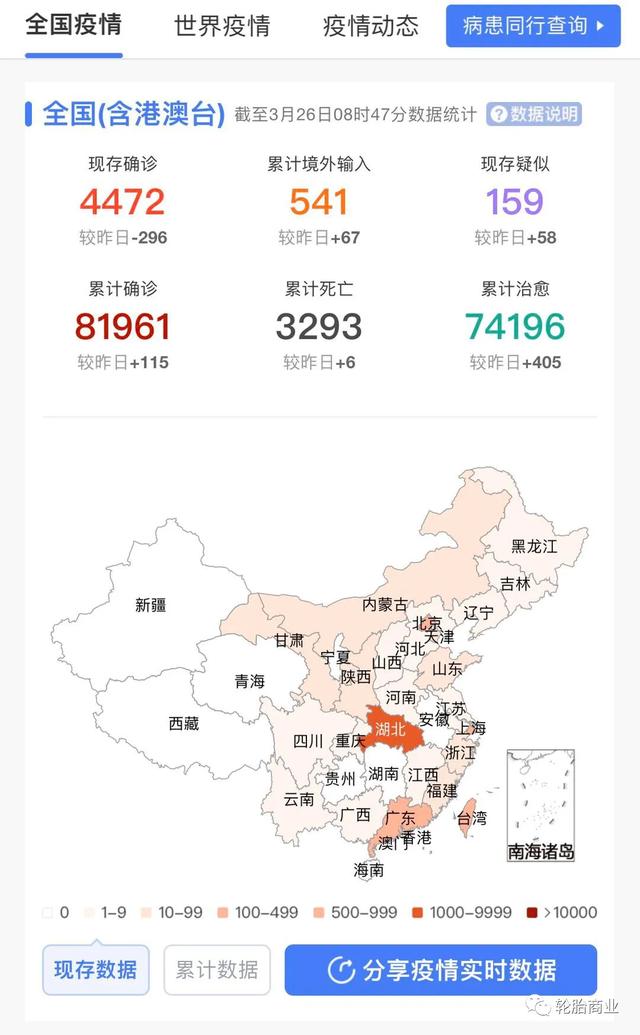Image resolution: width=640 pixels, height=1035 pixels.
Task: Select the 现存数据 map view
Action: (x=96, y=970)
